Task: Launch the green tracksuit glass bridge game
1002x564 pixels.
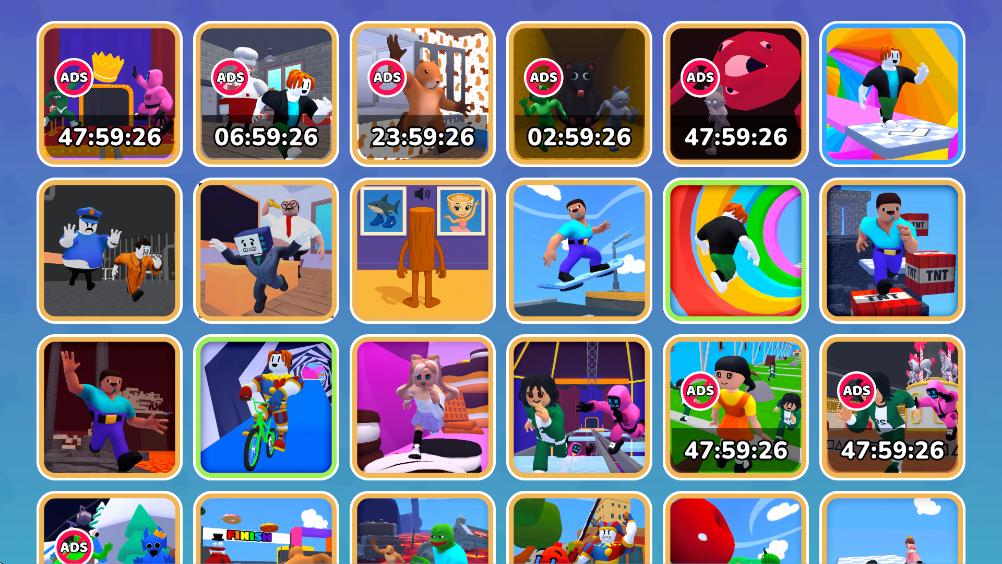Action: 579,407
